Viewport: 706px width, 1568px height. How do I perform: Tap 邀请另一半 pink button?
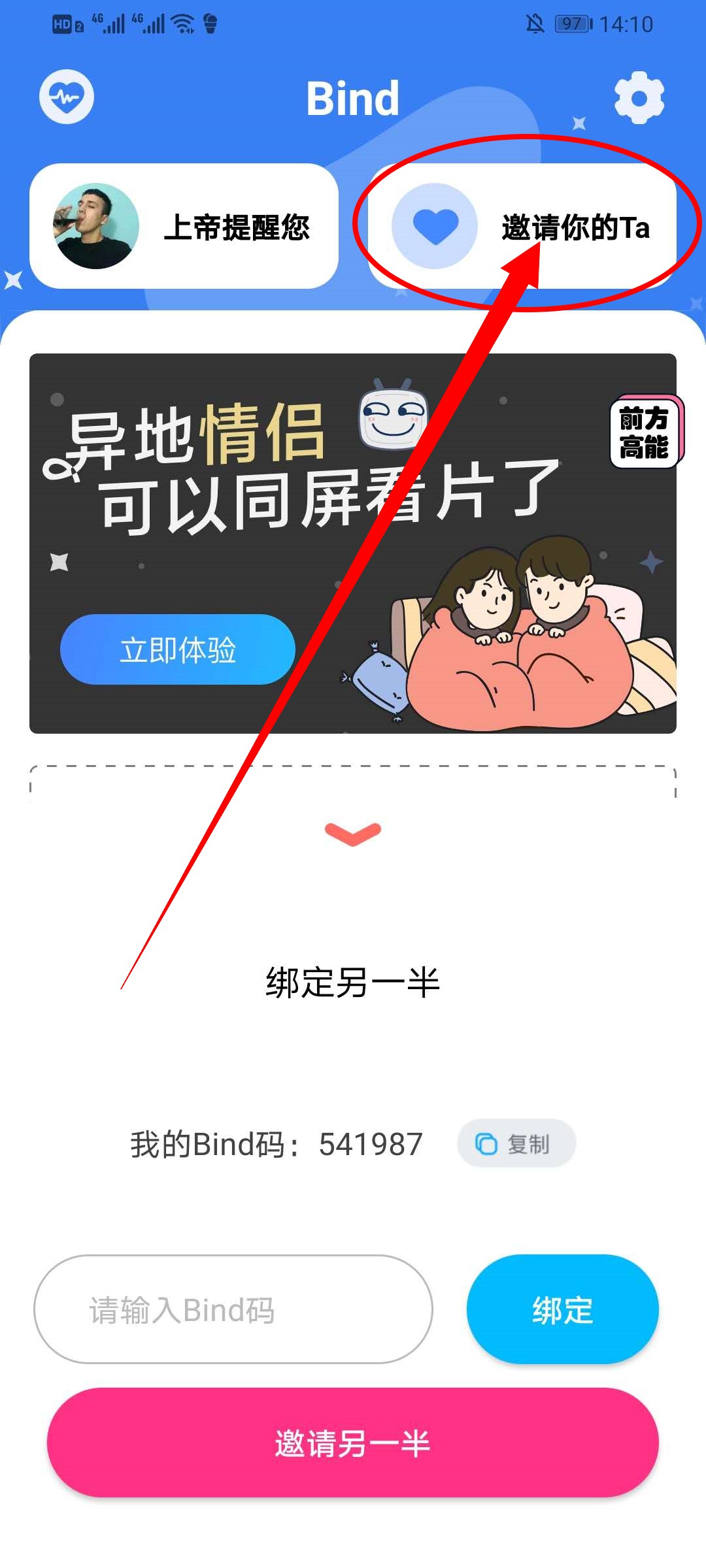[x=352, y=1443]
